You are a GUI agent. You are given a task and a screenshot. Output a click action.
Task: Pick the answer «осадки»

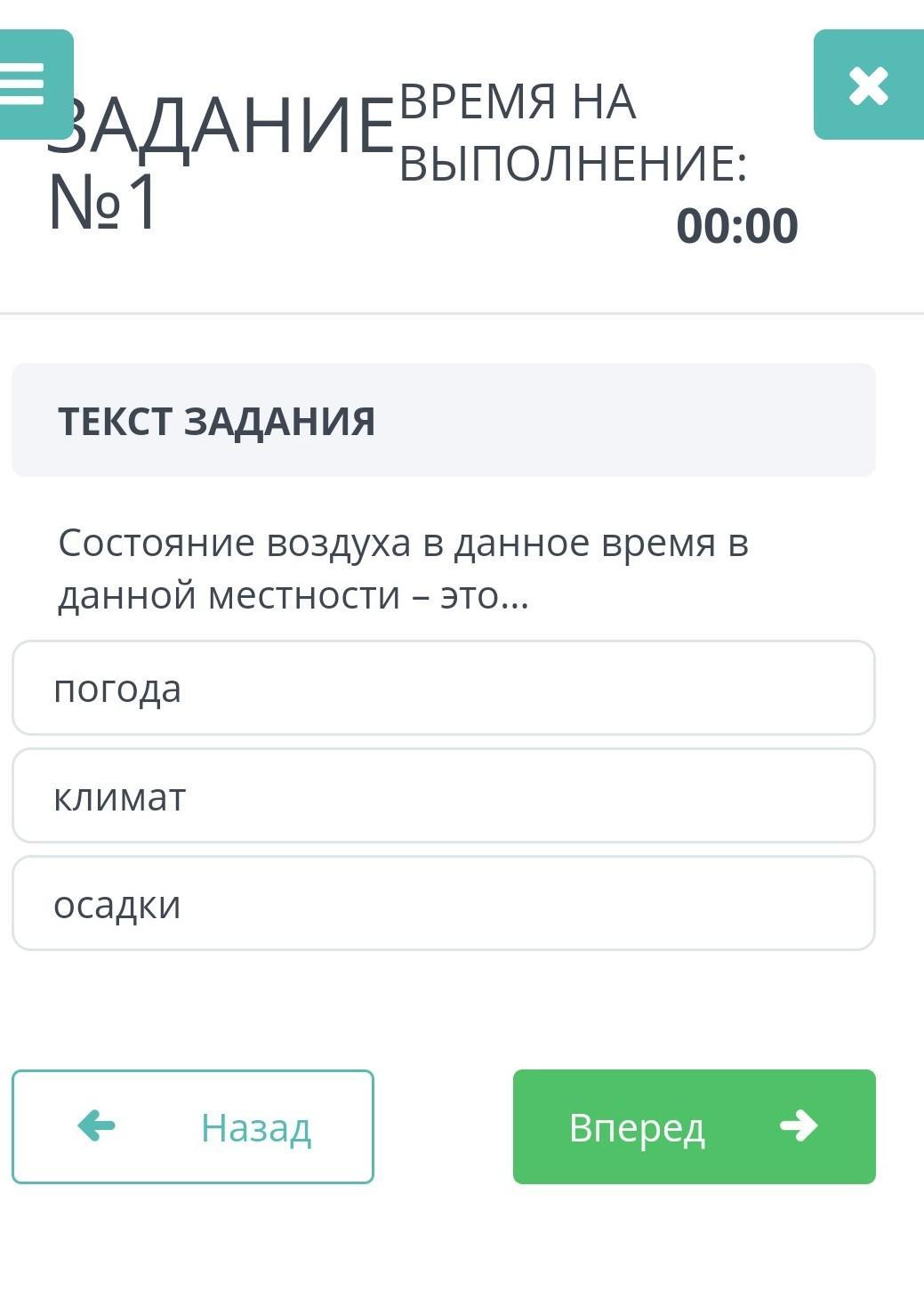click(443, 903)
